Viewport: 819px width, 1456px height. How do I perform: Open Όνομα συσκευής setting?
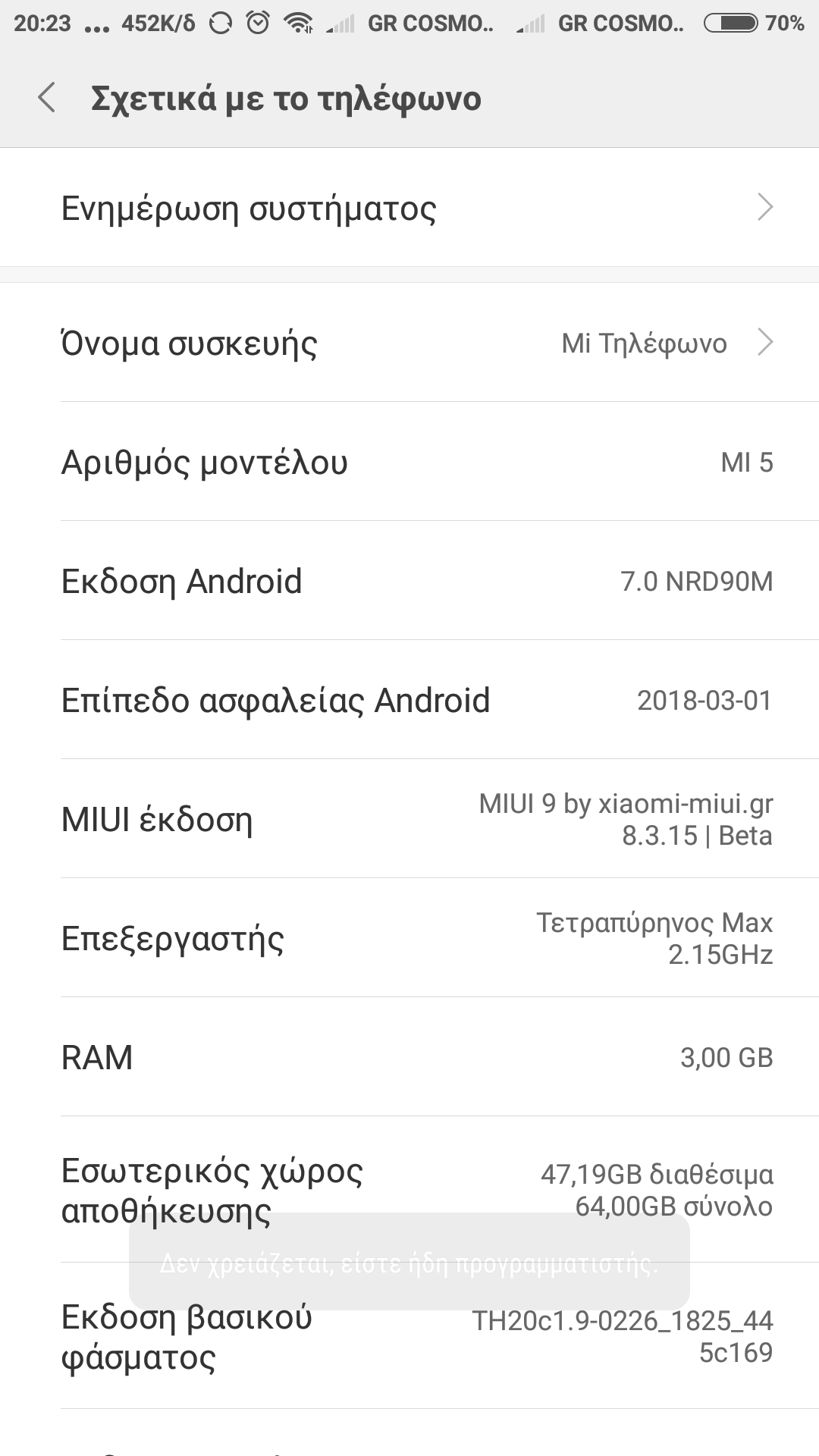click(x=409, y=343)
